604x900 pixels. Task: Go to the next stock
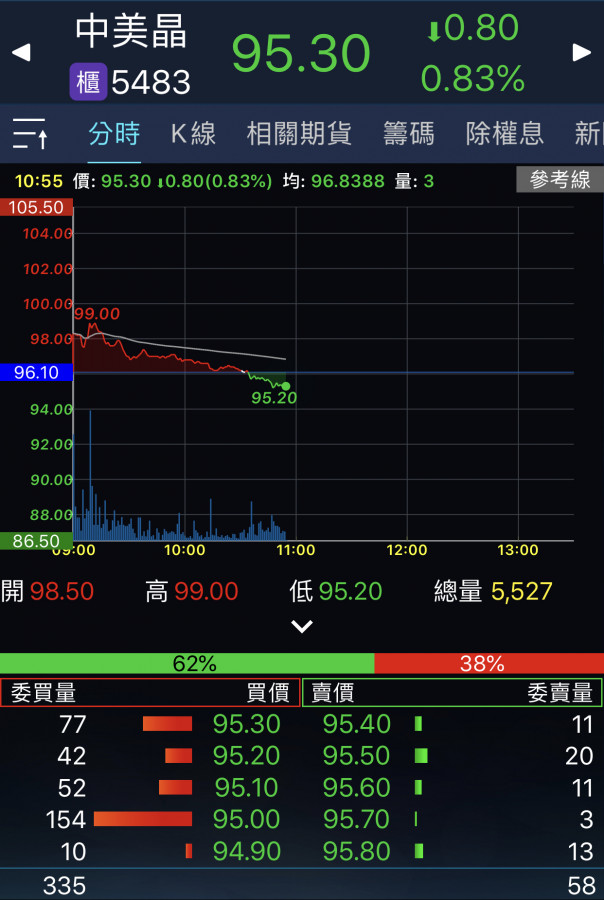pos(582,52)
